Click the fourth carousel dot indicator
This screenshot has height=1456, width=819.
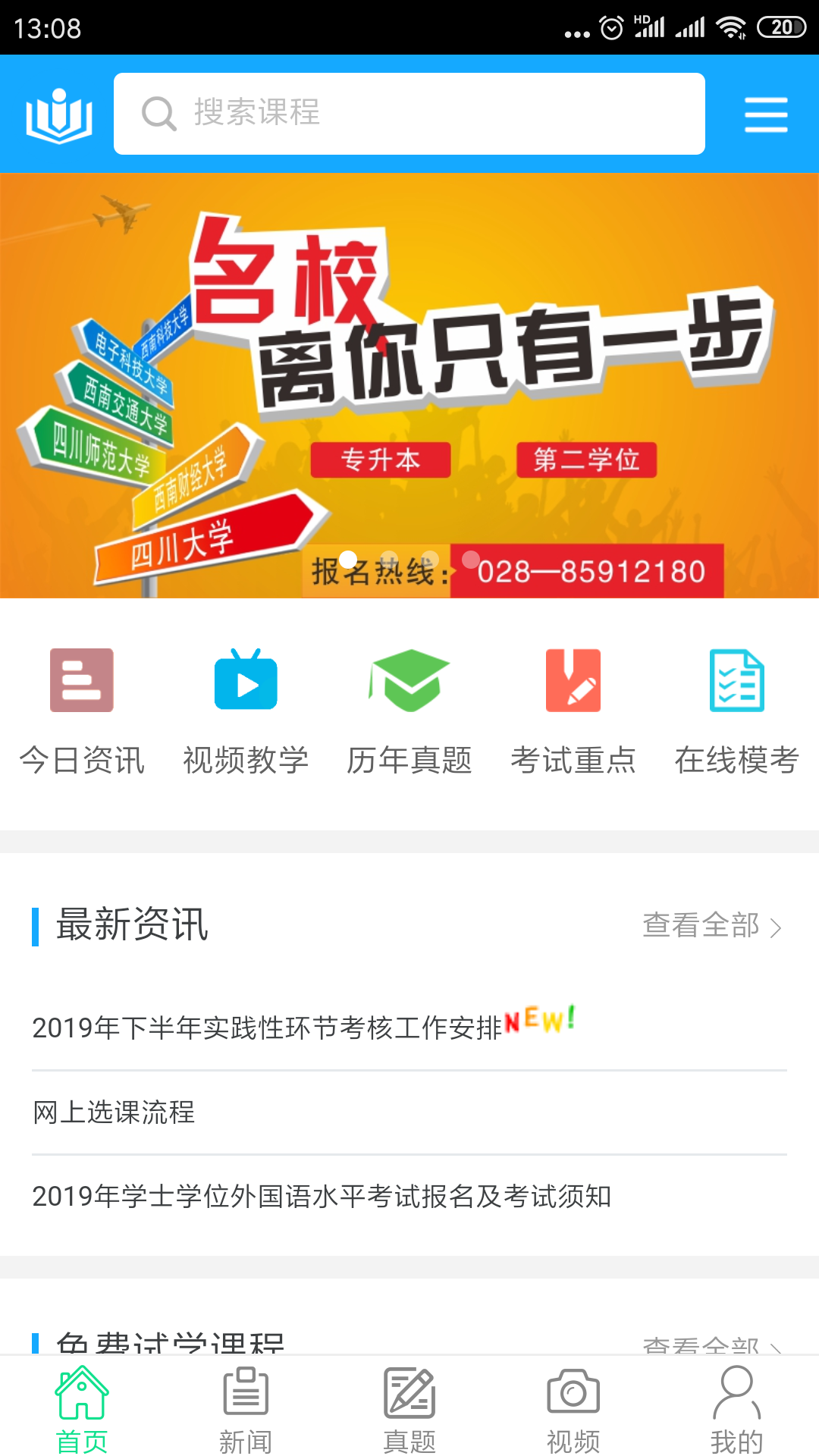pyautogui.click(x=472, y=559)
